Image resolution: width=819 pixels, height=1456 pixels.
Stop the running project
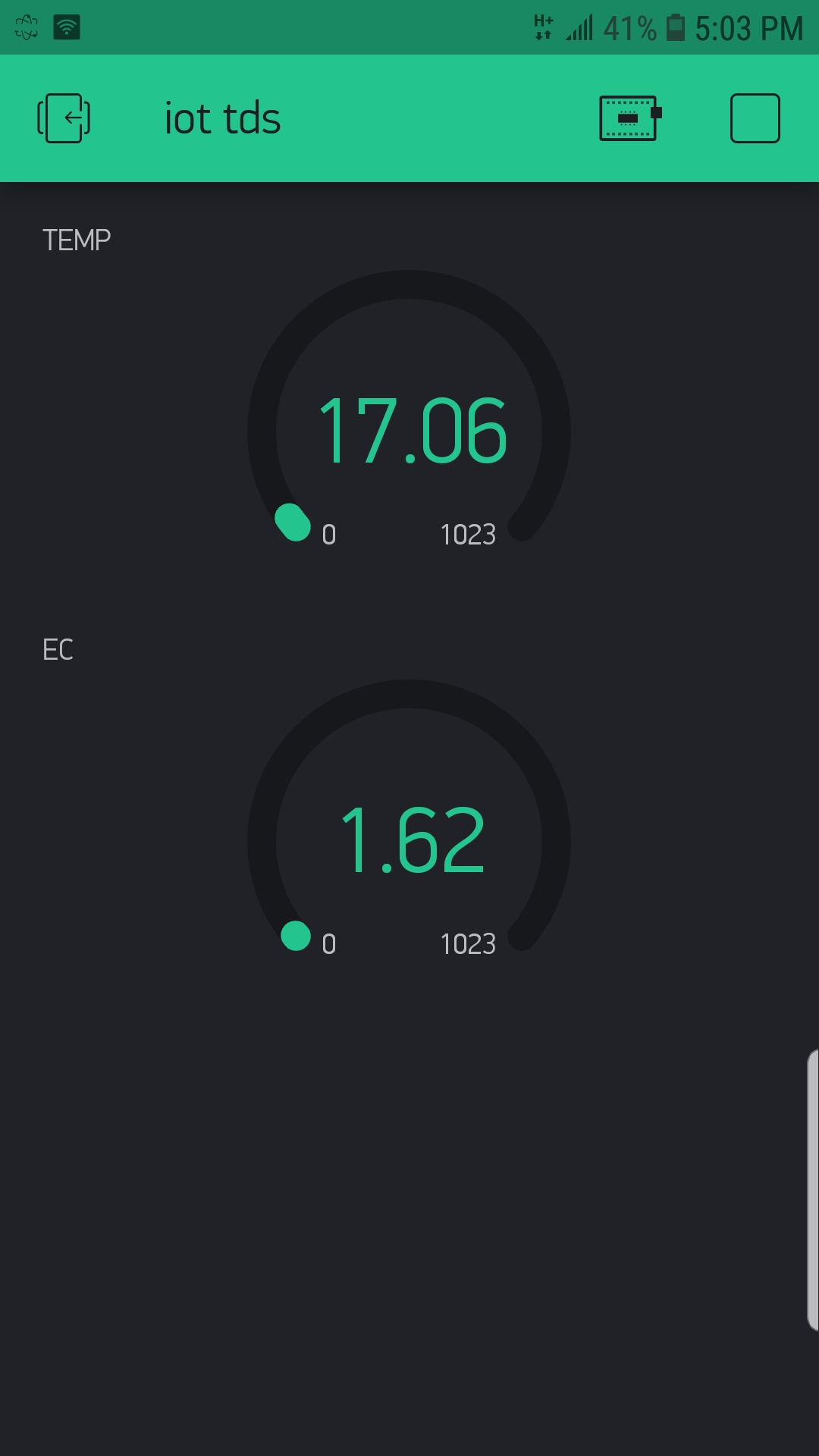pyautogui.click(x=755, y=118)
